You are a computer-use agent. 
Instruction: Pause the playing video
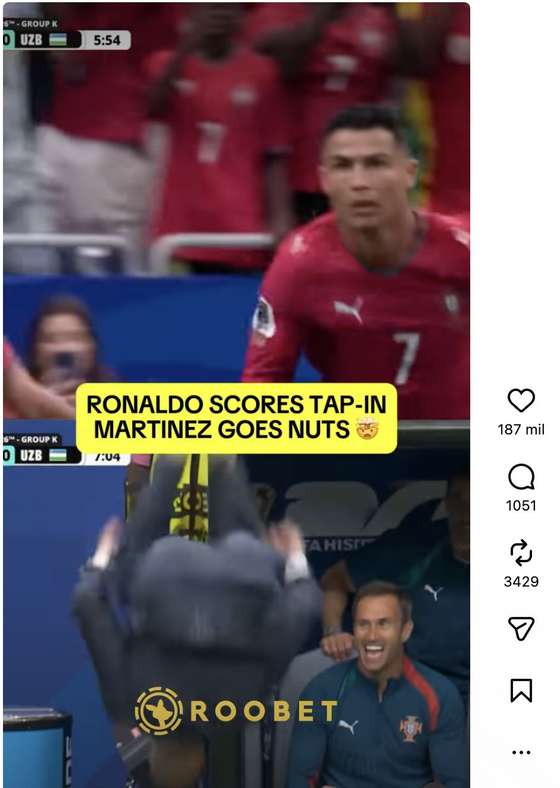[236, 395]
